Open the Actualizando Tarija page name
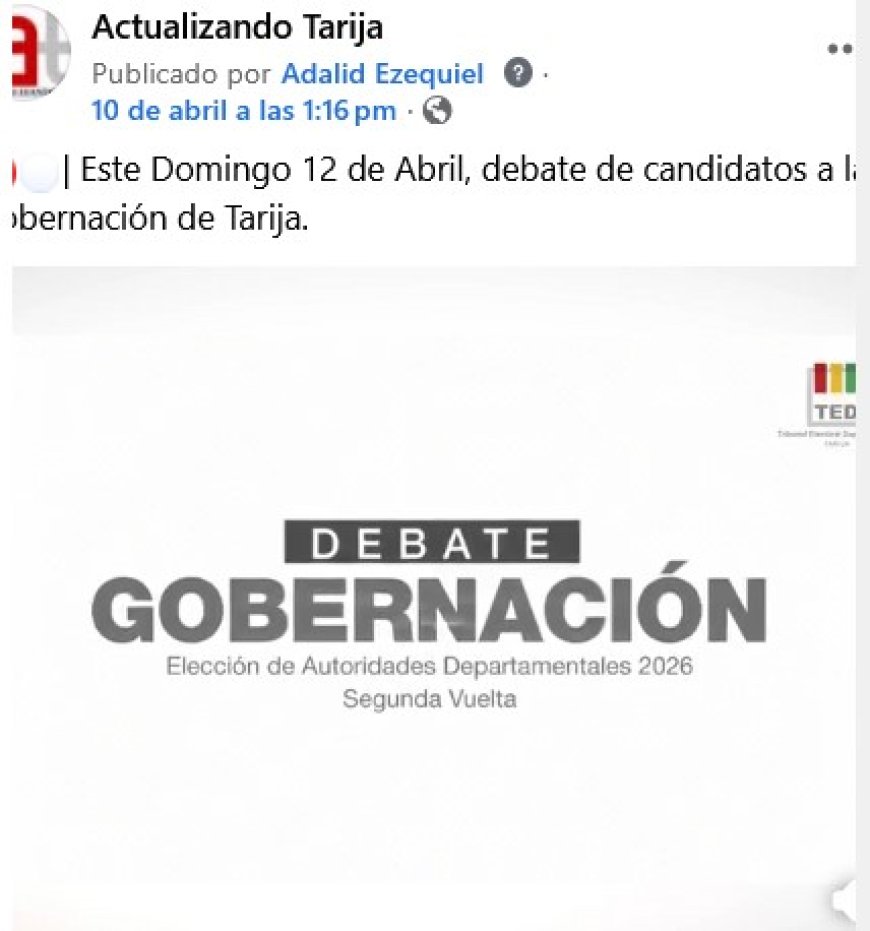The width and height of the screenshot is (870, 931). tap(237, 27)
